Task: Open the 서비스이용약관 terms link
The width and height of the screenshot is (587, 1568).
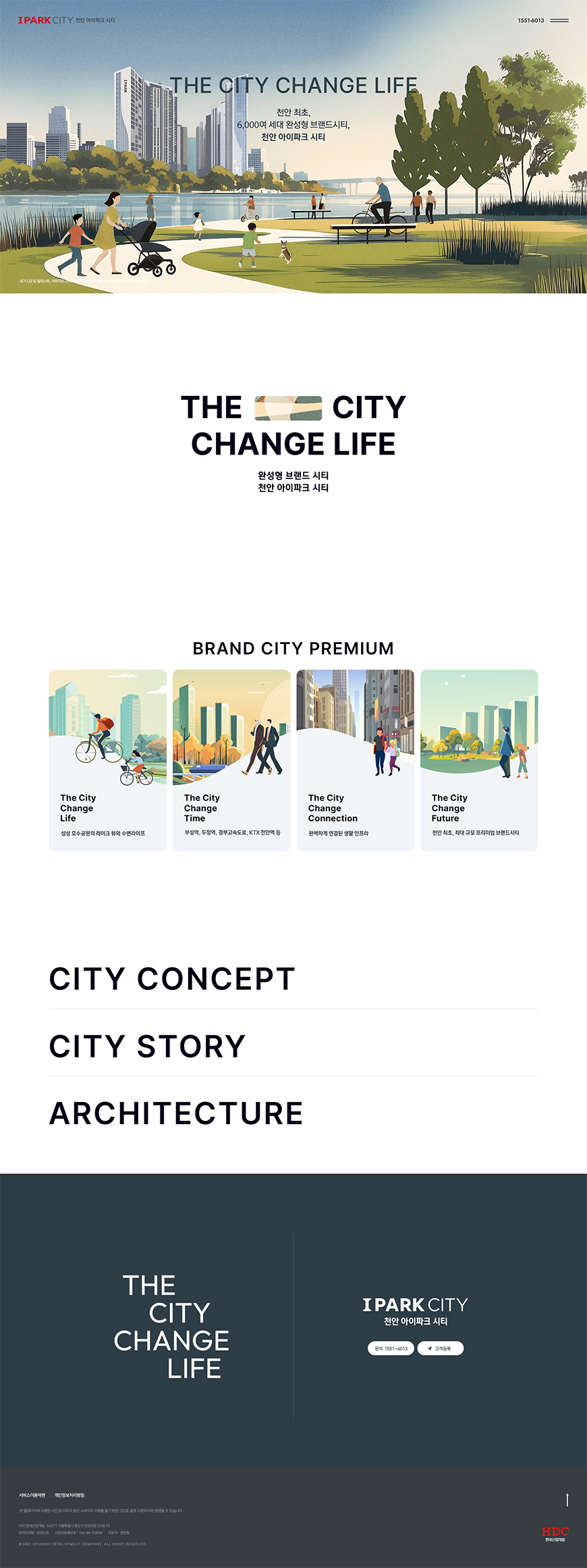Action: point(32,1495)
